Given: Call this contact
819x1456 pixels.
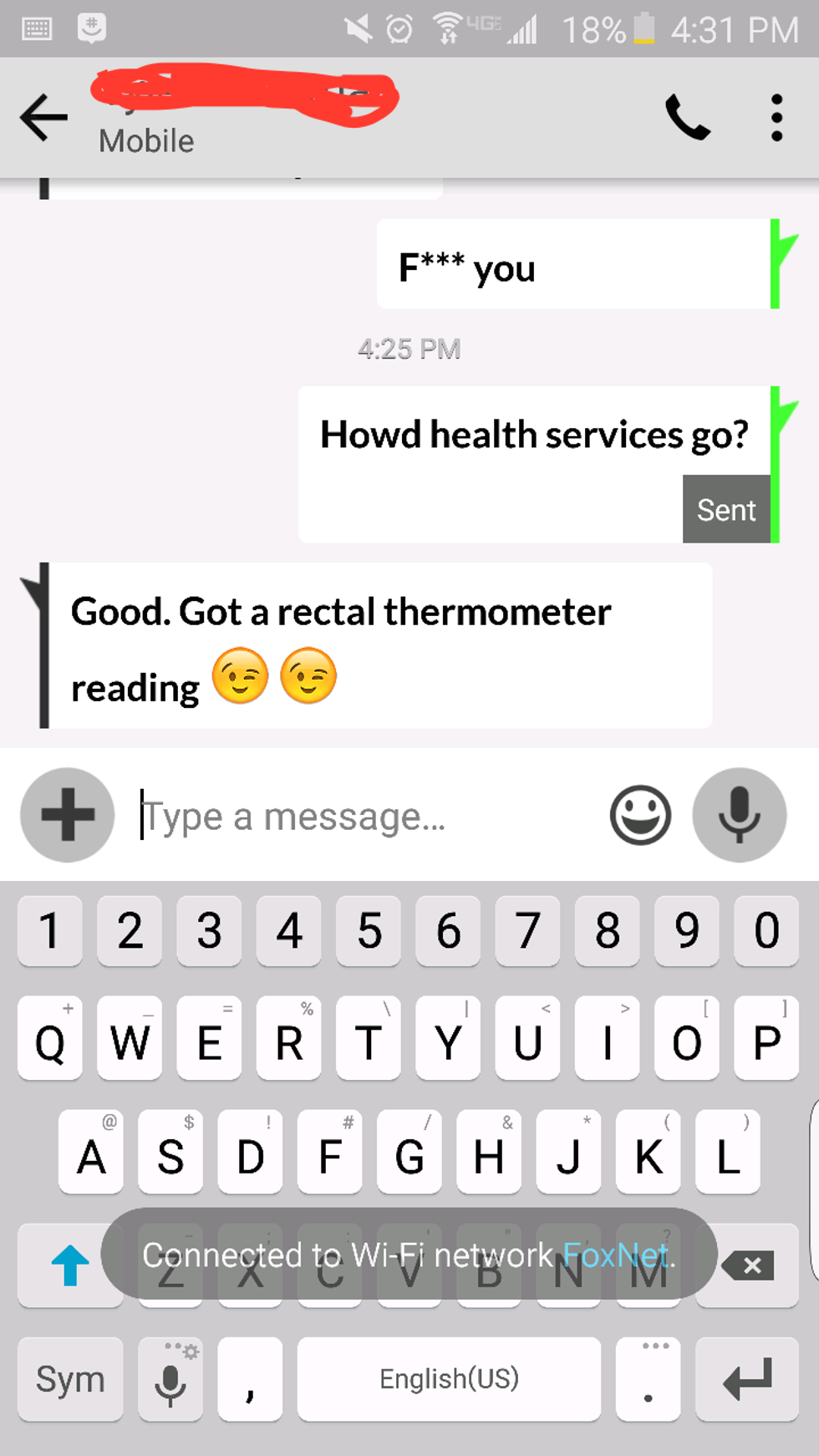Looking at the screenshot, I should pyautogui.click(x=687, y=117).
